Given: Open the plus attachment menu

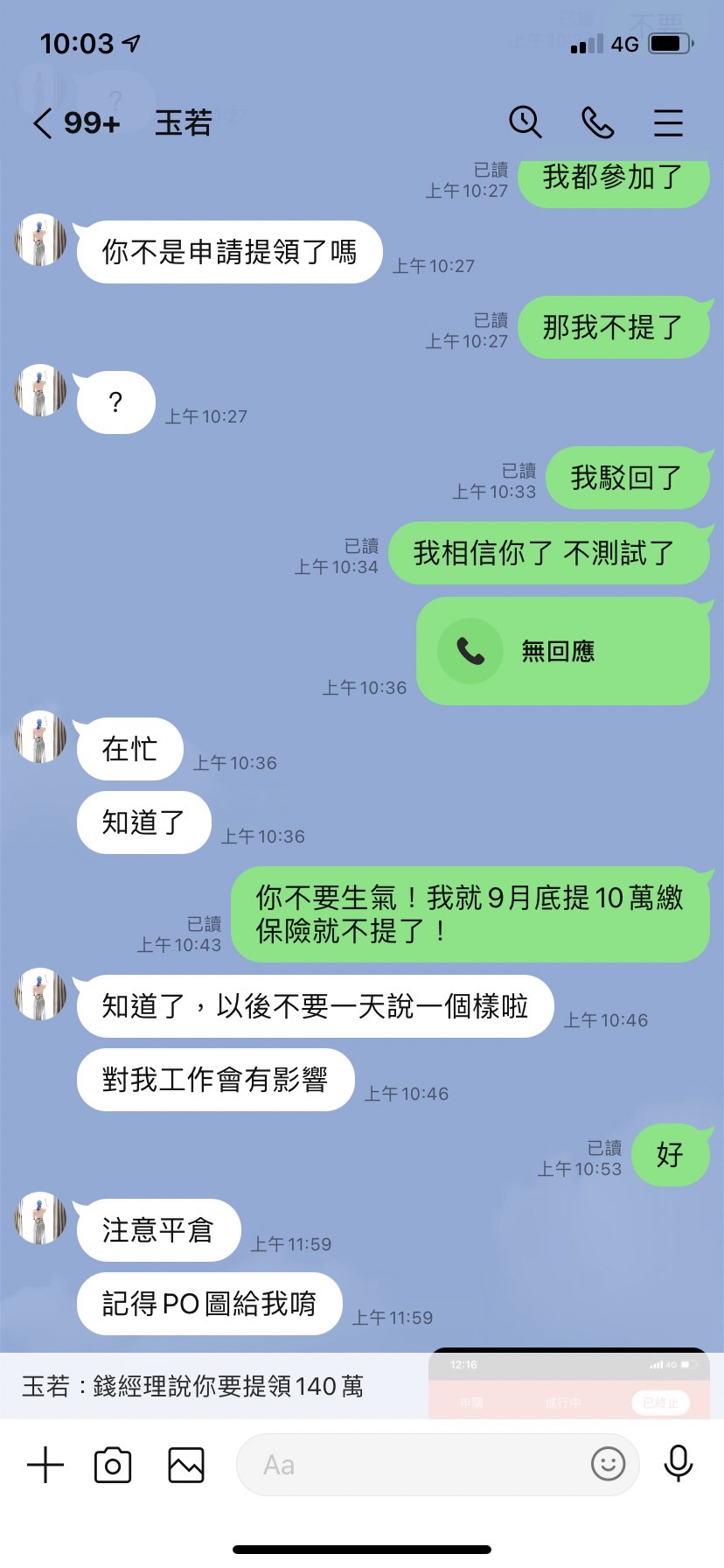Looking at the screenshot, I should pyautogui.click(x=45, y=1465).
